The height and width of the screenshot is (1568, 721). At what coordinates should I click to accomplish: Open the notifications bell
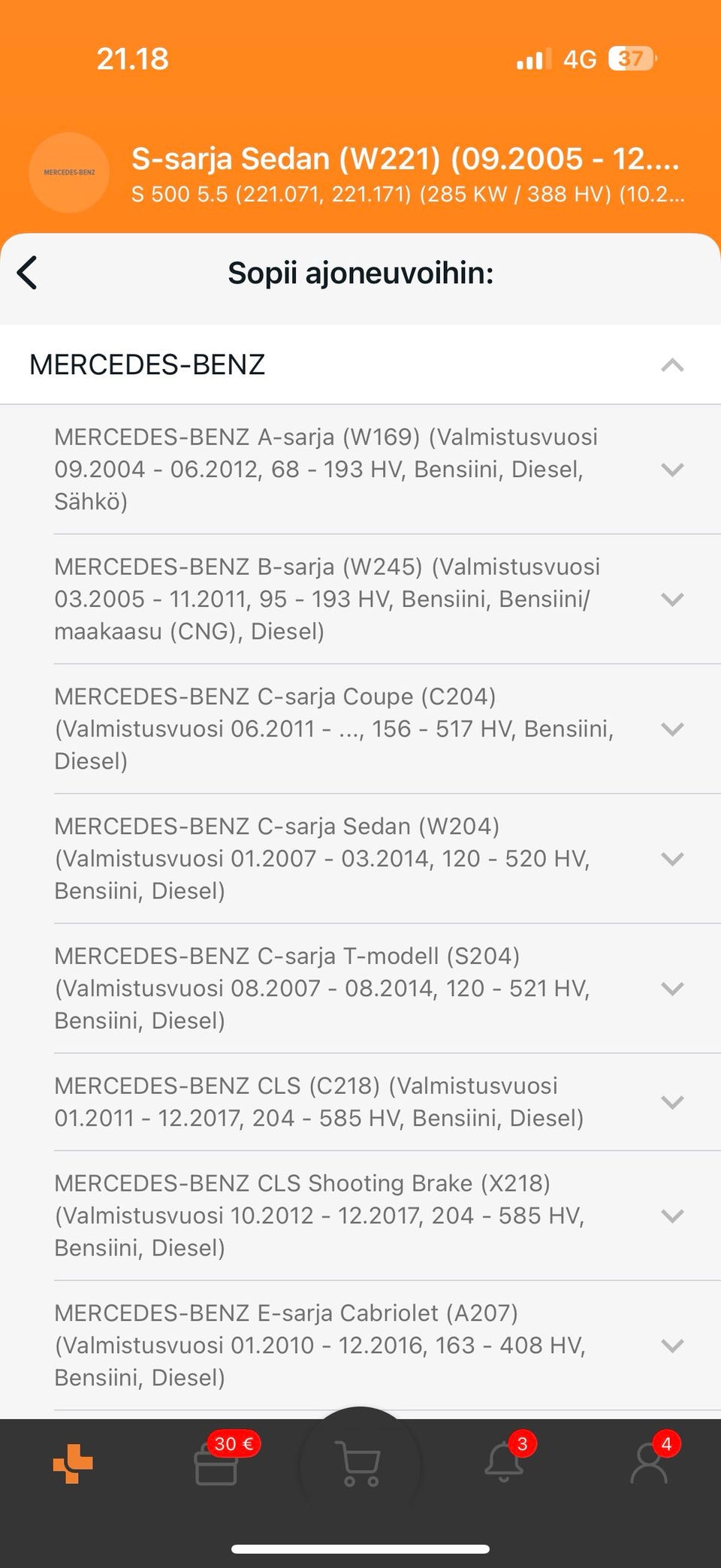[504, 1462]
